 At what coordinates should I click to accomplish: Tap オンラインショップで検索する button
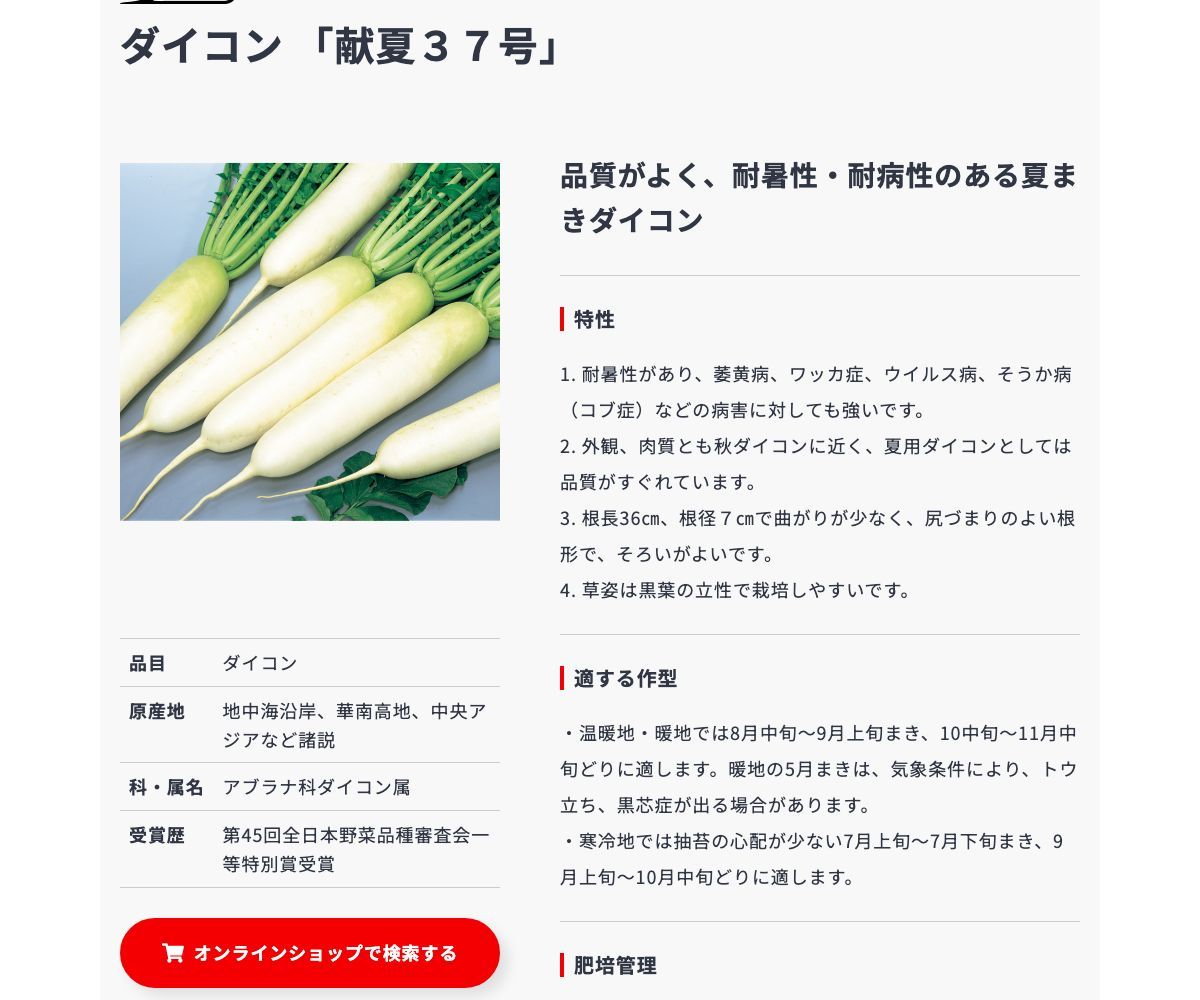pyautogui.click(x=310, y=953)
